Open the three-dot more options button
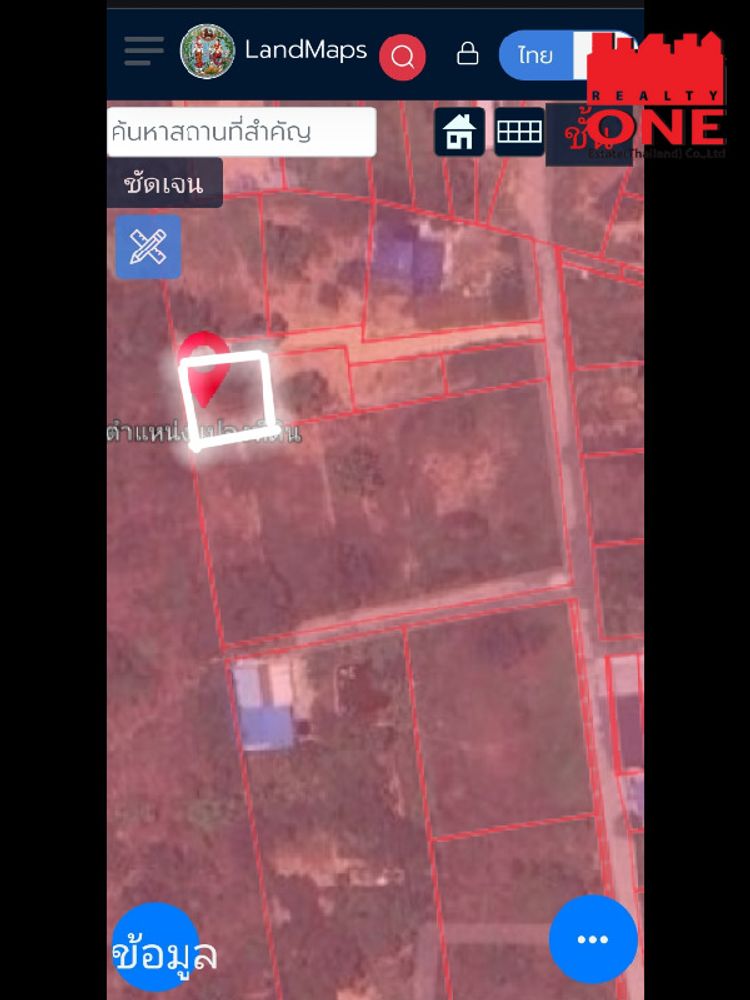 [593, 939]
